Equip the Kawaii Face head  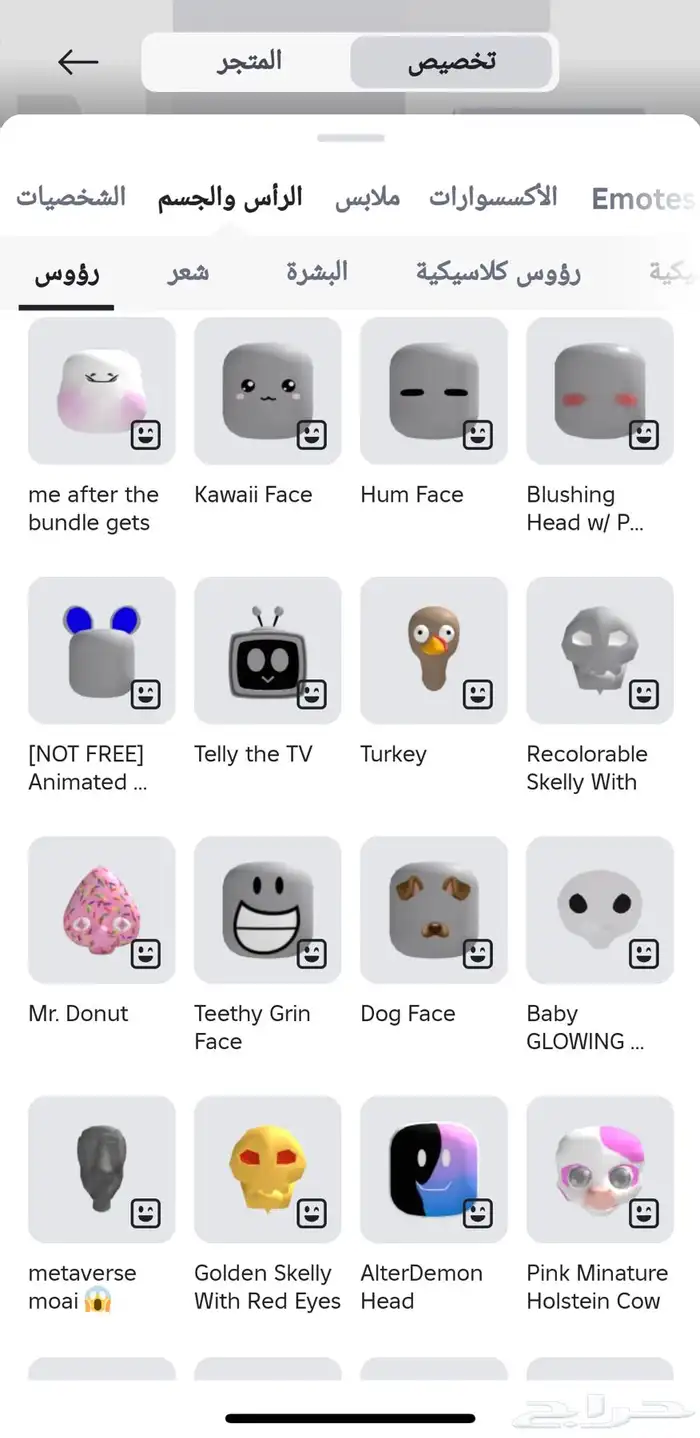click(x=267, y=391)
